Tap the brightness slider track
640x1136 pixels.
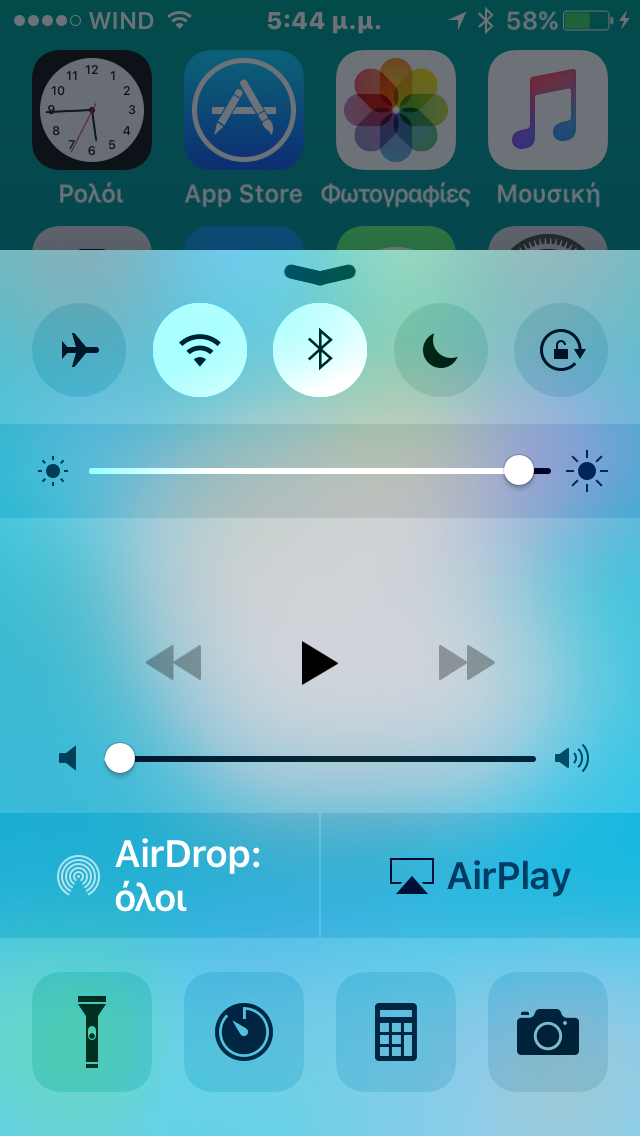300,470
